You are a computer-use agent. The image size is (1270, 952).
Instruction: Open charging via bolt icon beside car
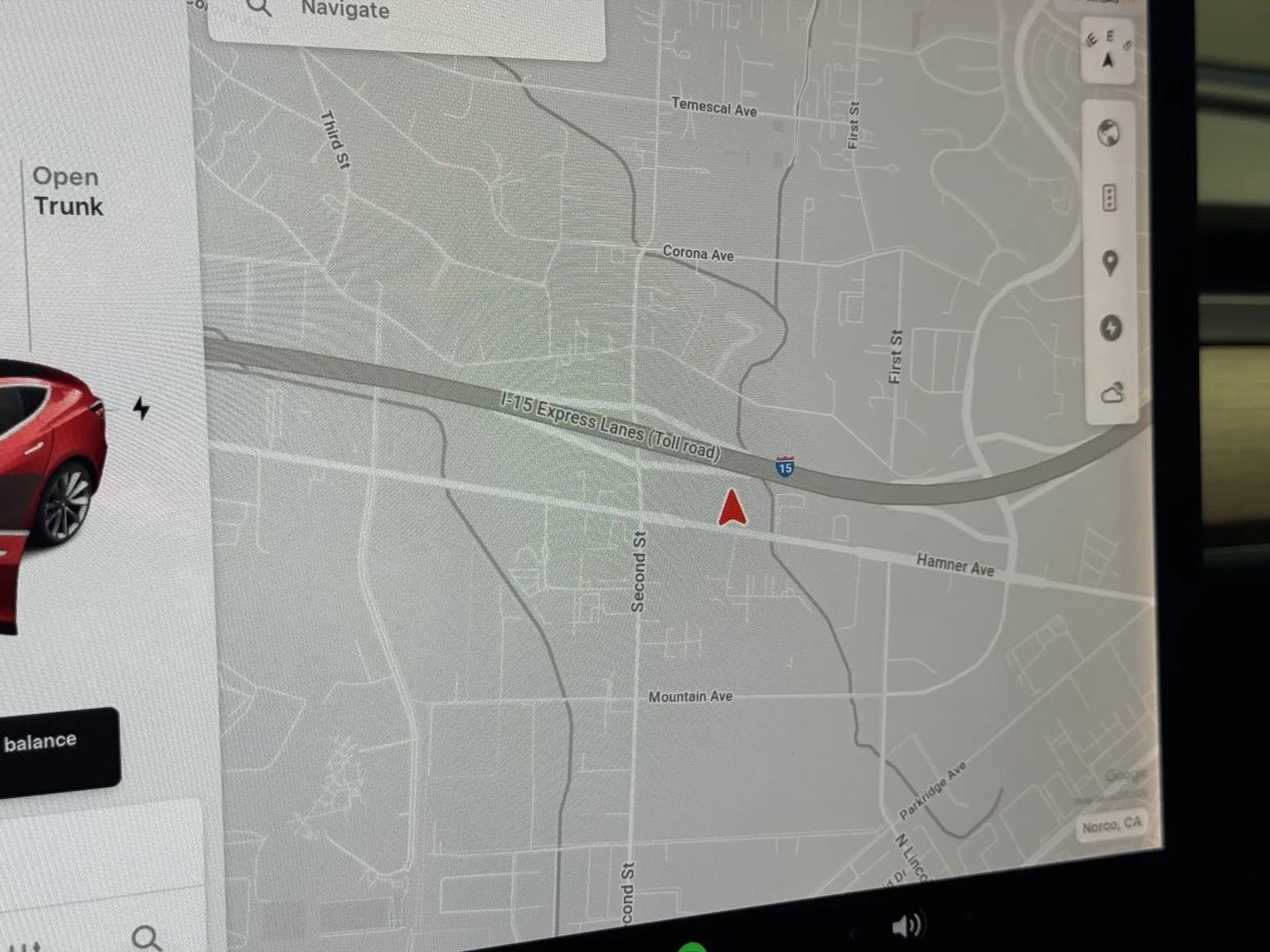[x=141, y=409]
